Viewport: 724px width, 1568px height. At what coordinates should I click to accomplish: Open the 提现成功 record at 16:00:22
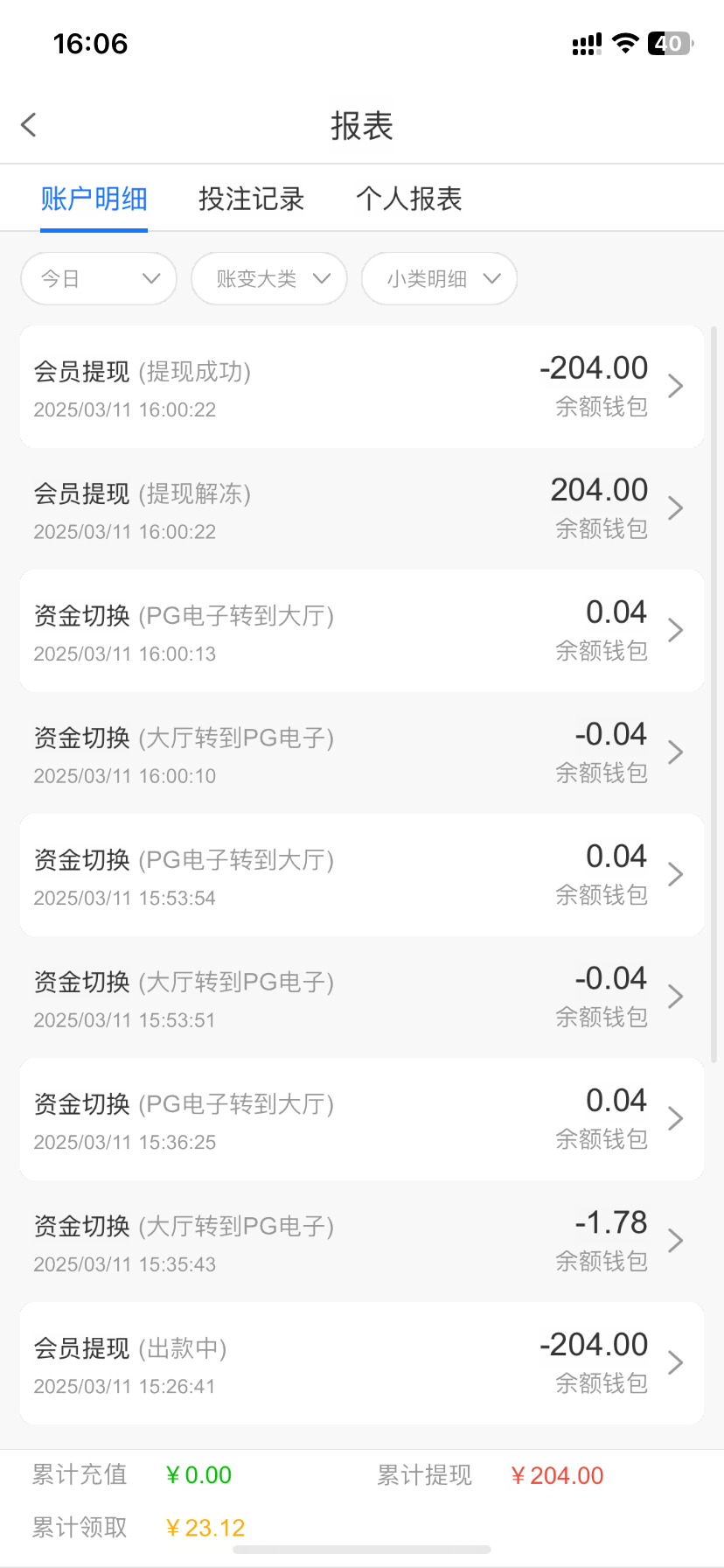[361, 387]
